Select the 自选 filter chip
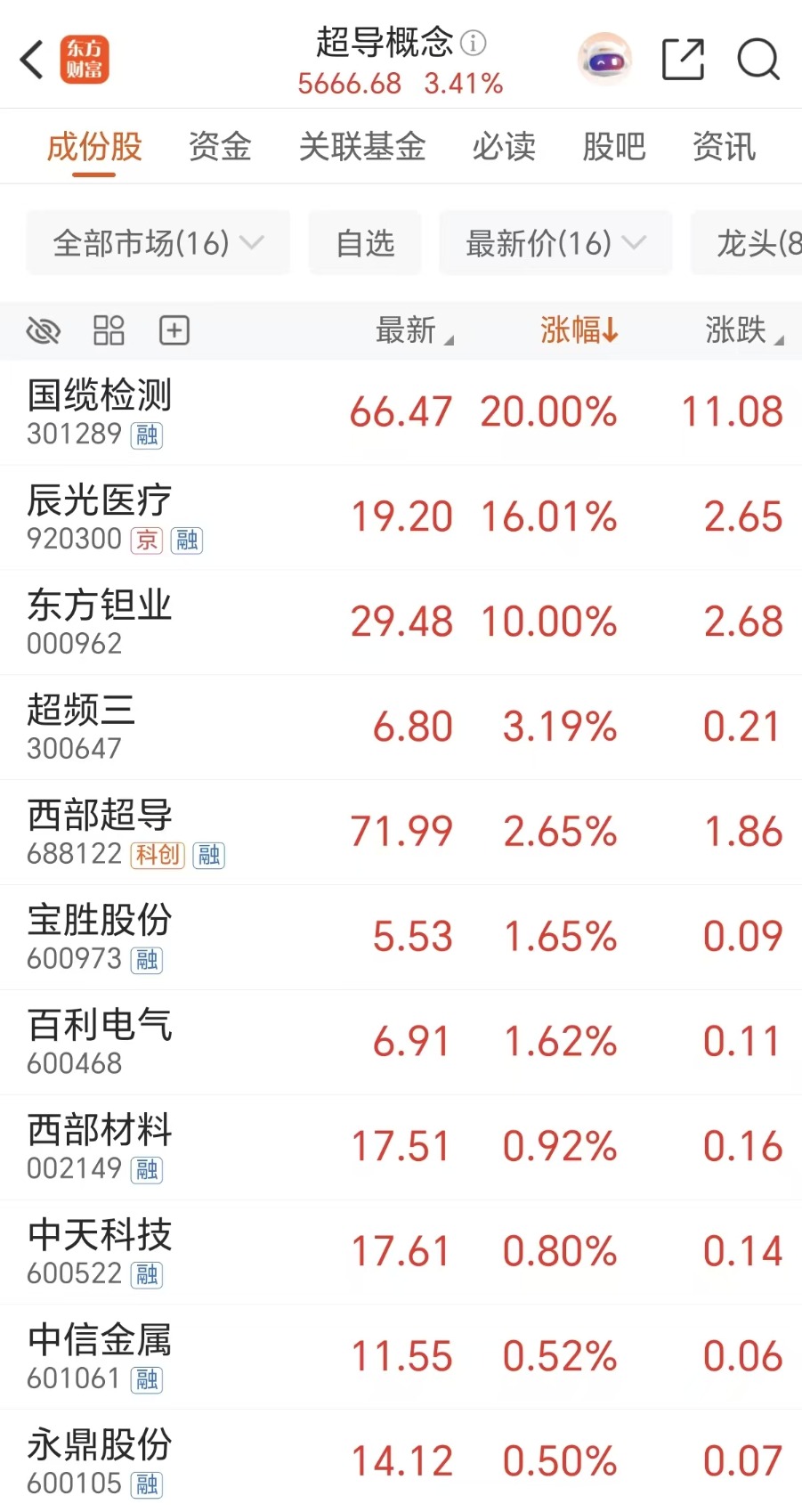The image size is (802, 1512). [365, 243]
